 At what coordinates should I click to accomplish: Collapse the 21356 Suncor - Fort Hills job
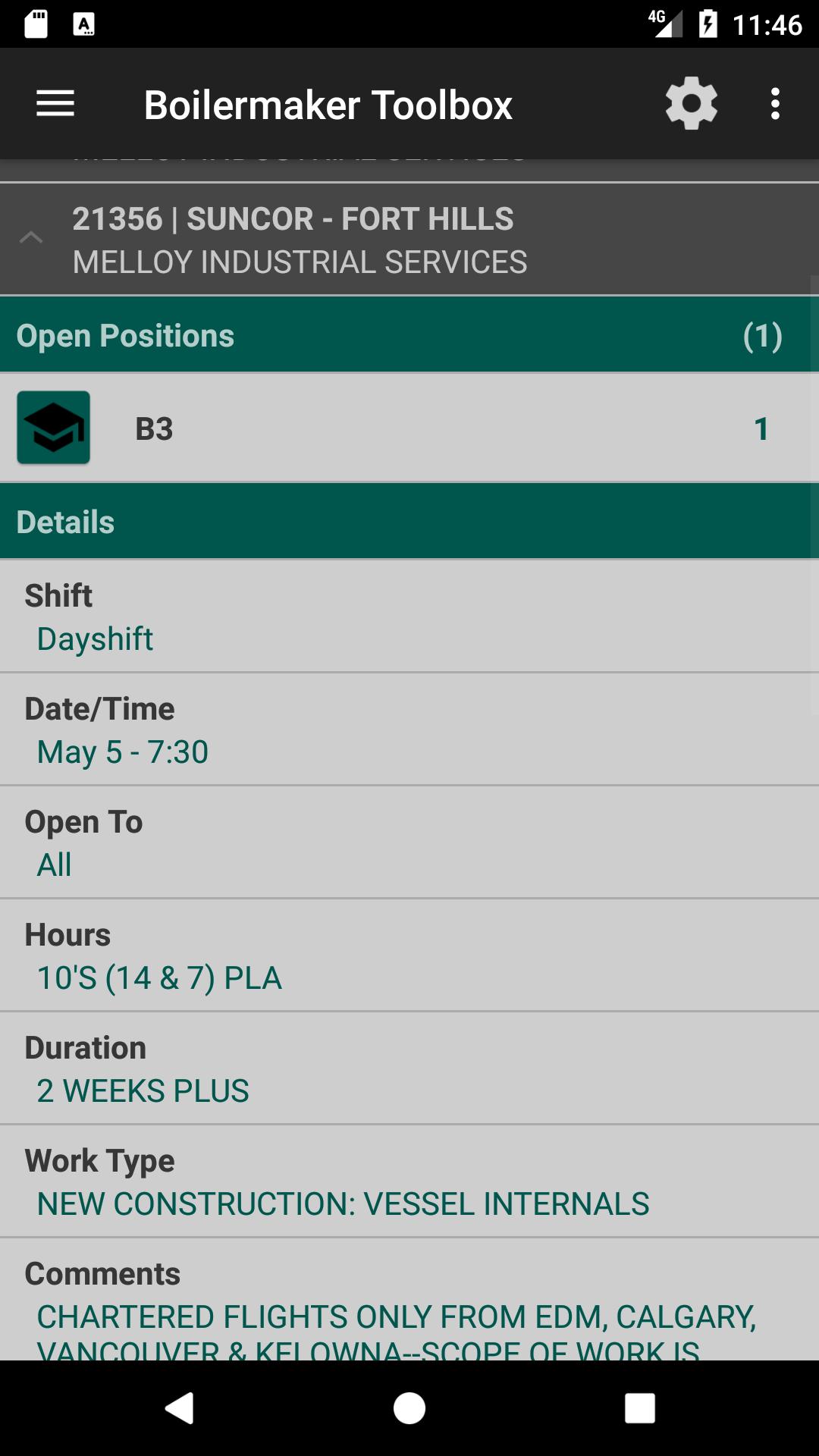[31, 239]
